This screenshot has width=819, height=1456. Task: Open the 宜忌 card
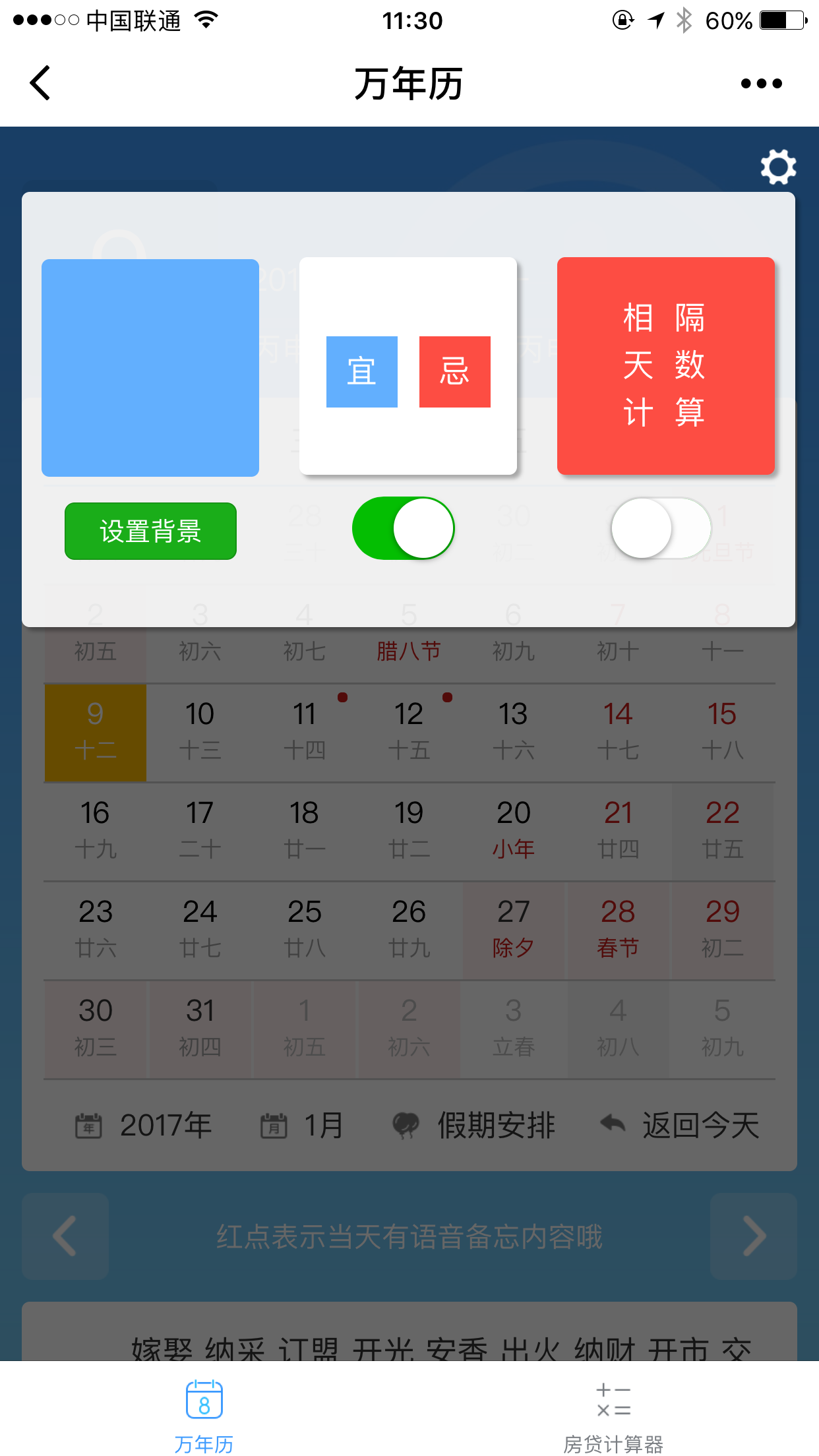click(x=408, y=366)
